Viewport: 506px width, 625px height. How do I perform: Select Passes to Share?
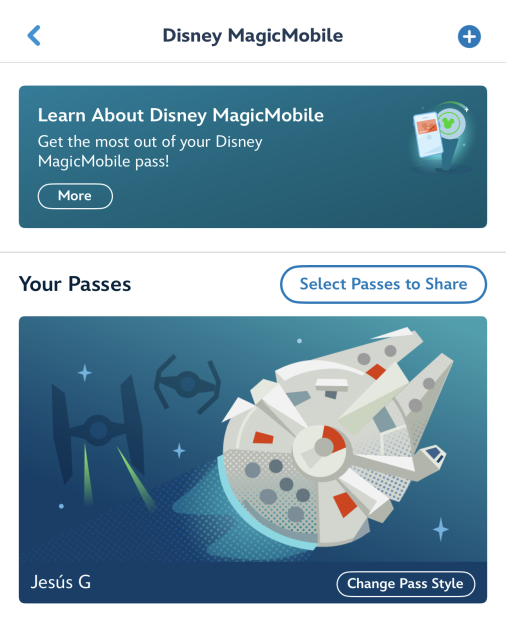pos(383,284)
